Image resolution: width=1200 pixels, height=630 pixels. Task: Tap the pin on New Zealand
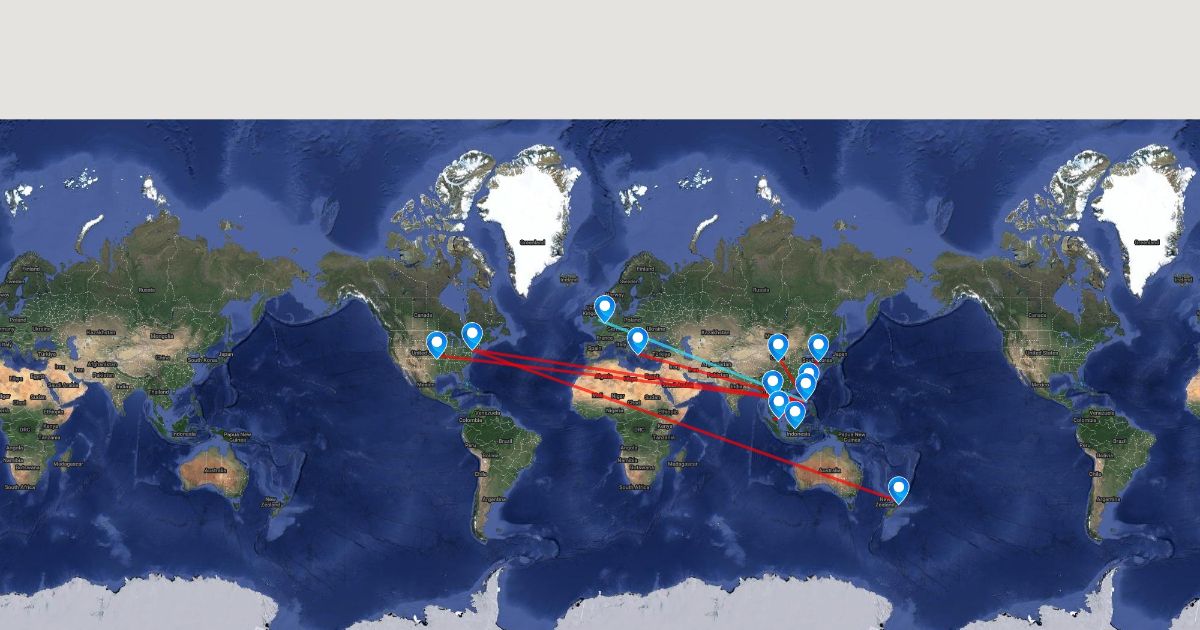898,488
